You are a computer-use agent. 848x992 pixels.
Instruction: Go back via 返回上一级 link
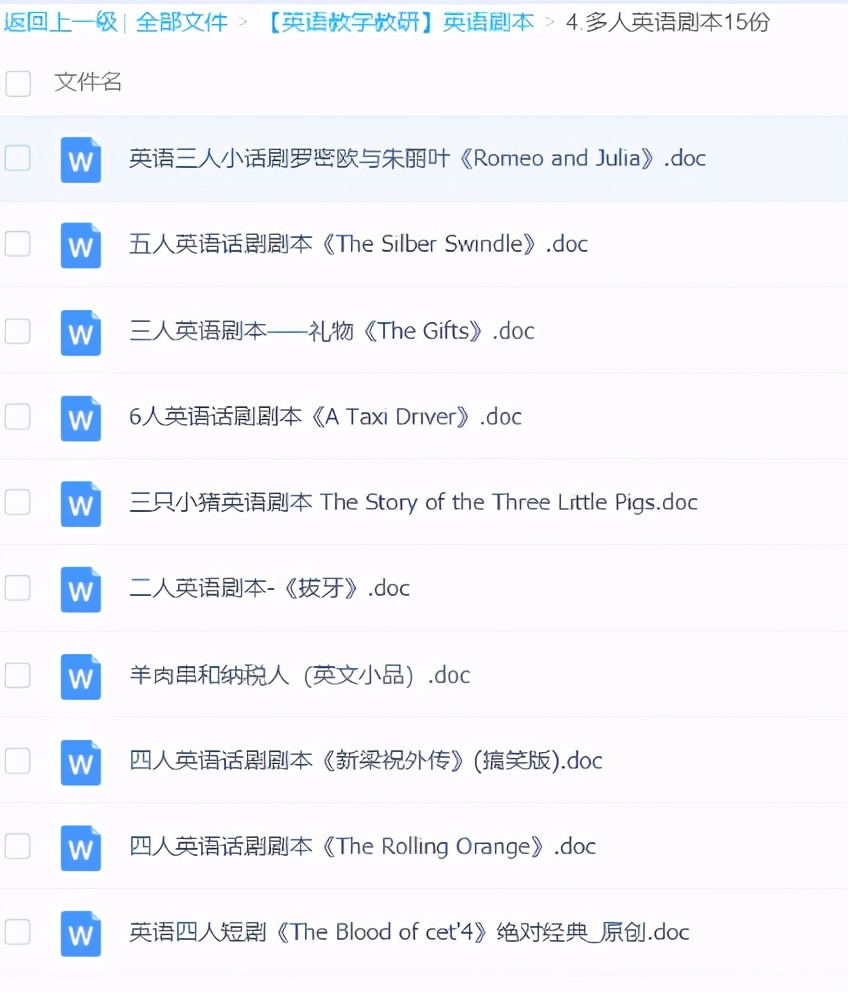(60, 22)
